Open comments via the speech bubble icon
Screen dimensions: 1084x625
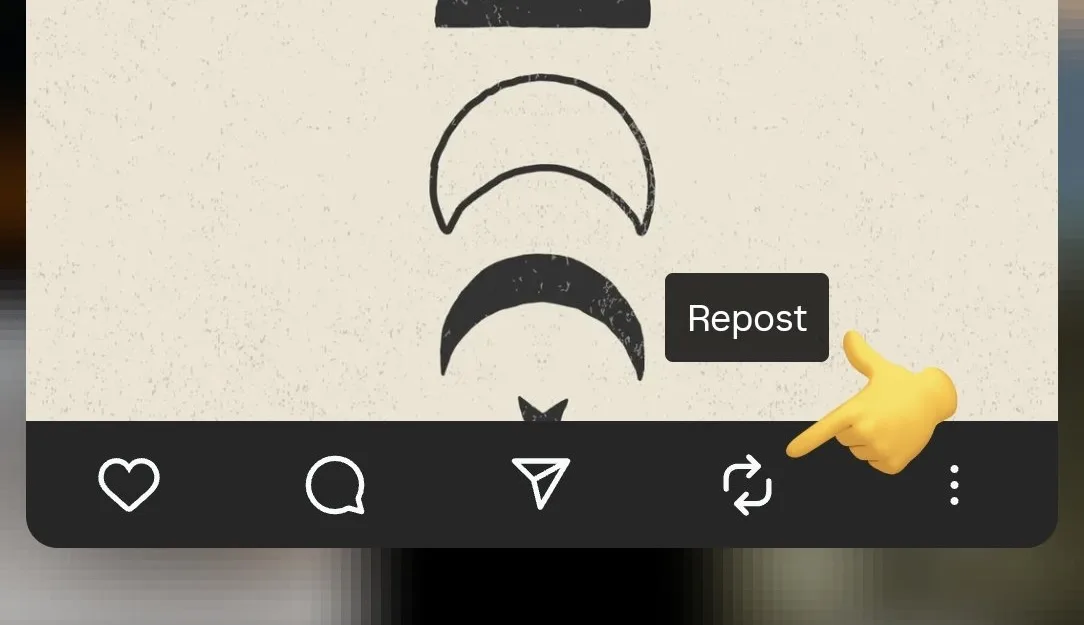click(335, 485)
